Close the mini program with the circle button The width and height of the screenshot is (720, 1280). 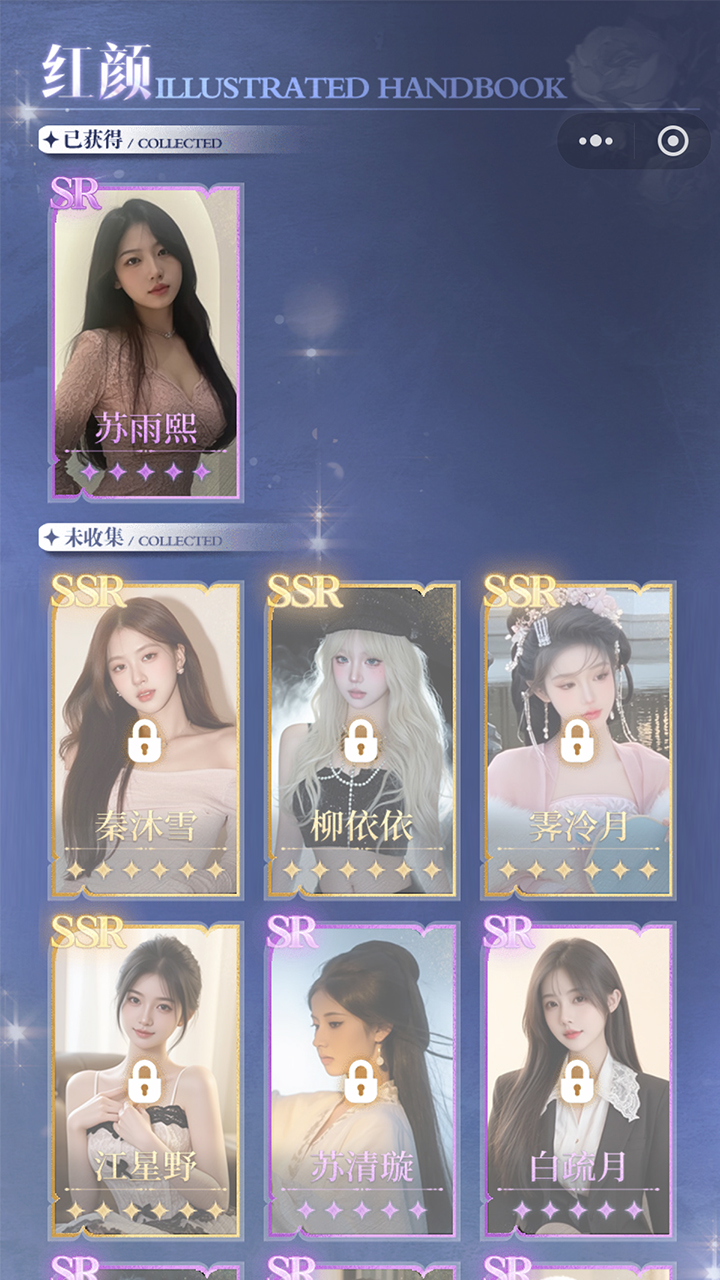coord(673,141)
